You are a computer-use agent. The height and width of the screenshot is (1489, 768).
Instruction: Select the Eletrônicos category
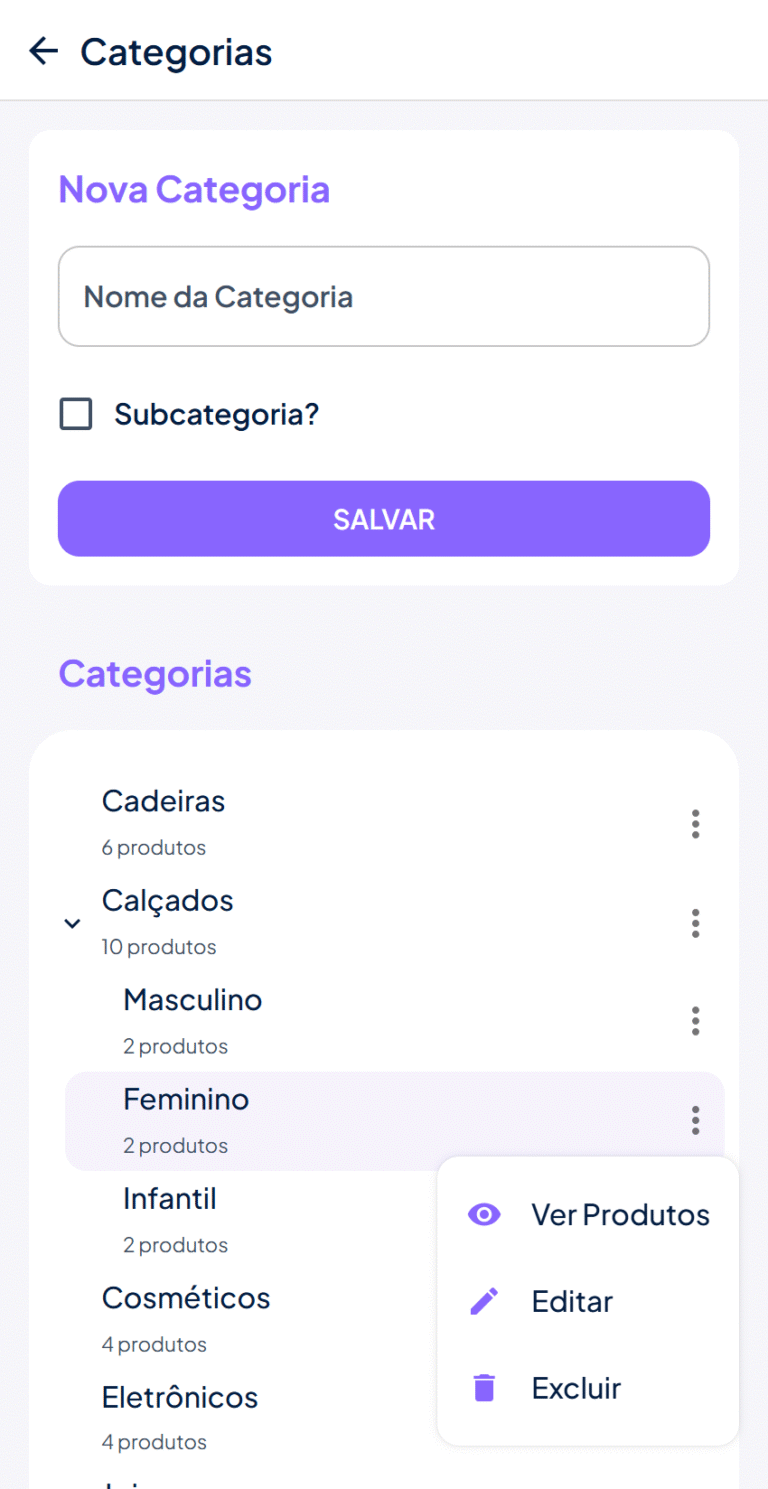click(x=180, y=1398)
